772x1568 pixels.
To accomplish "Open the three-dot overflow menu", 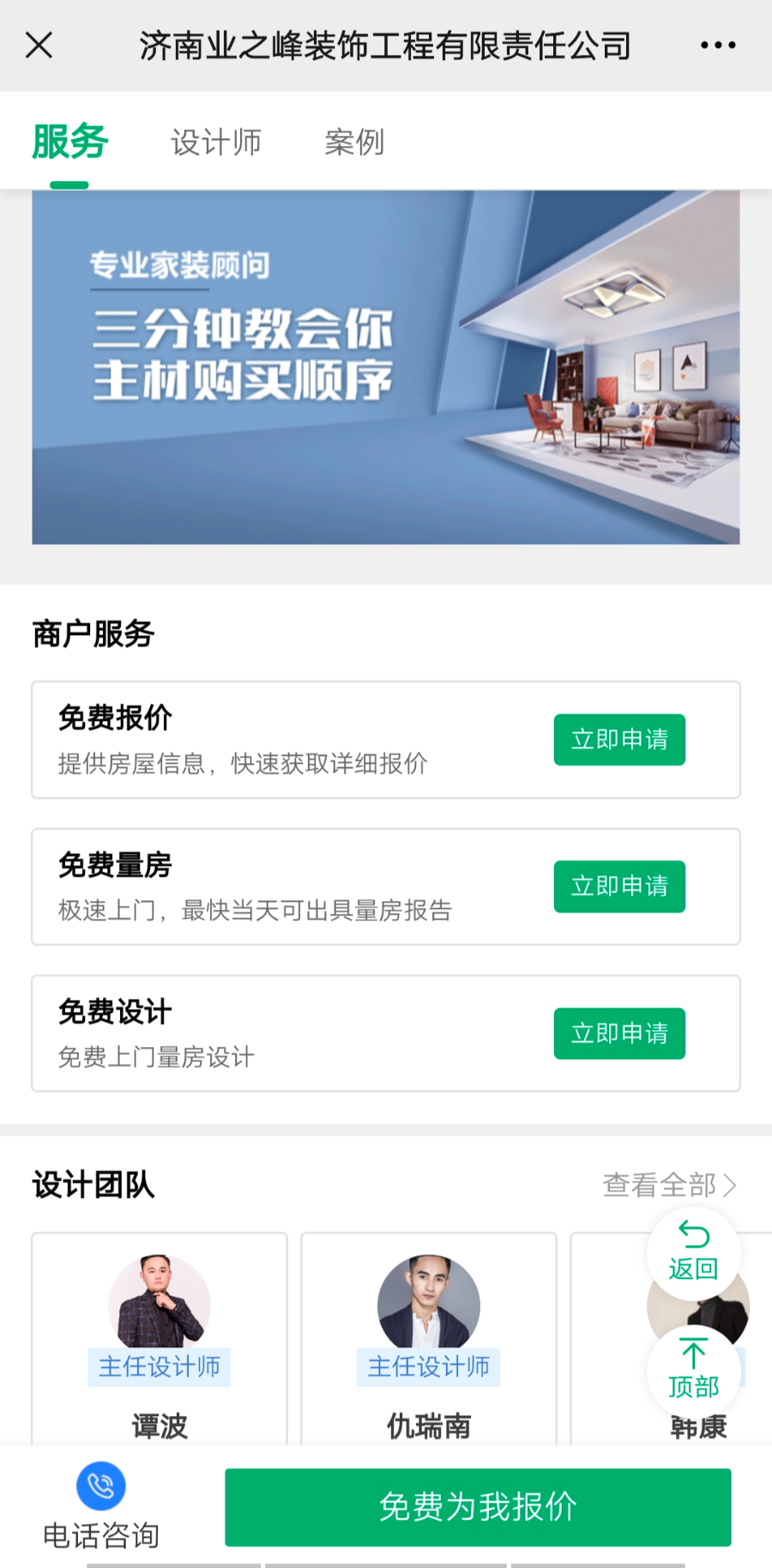I will pos(717,45).
